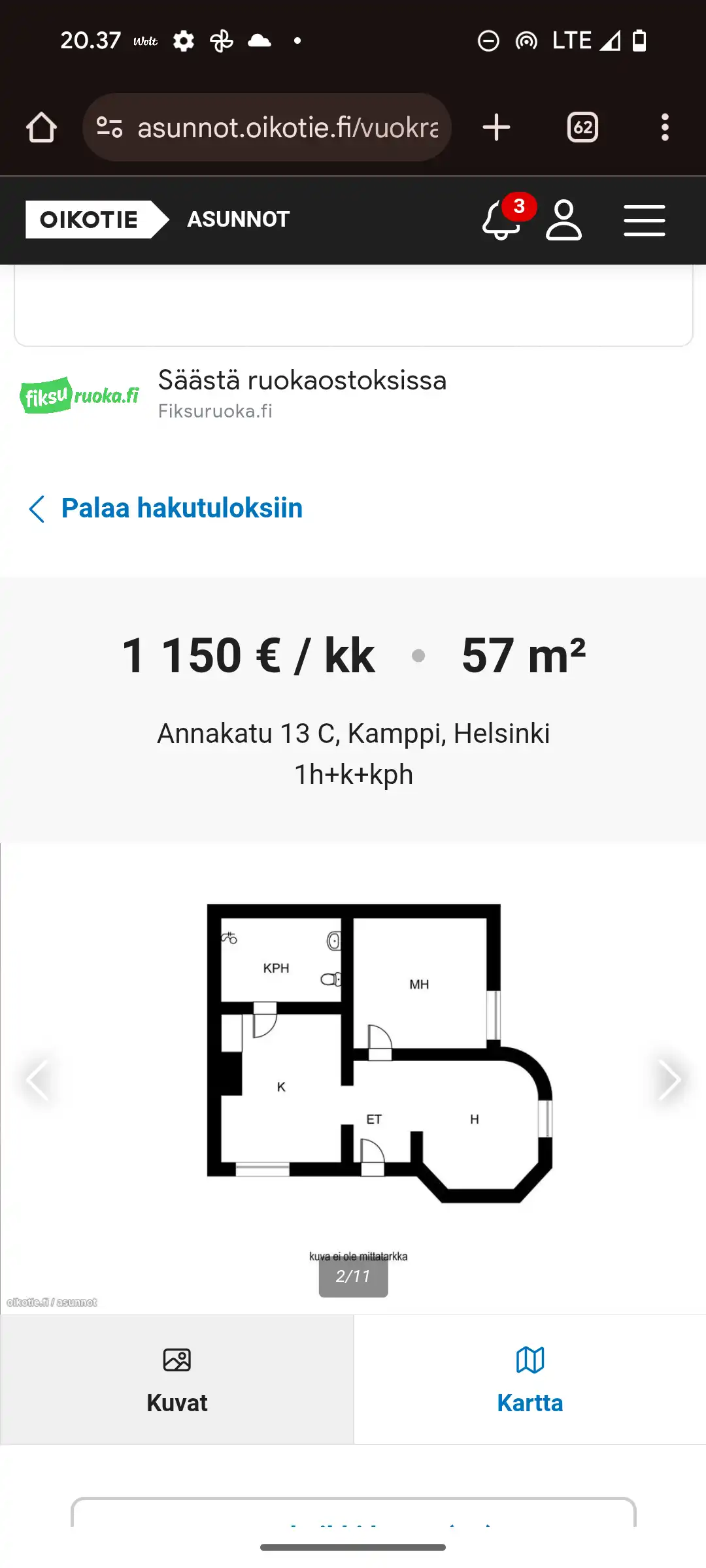The width and height of the screenshot is (706, 1568).
Task: Tap the Oikotie logo to go home
Action: click(90, 220)
